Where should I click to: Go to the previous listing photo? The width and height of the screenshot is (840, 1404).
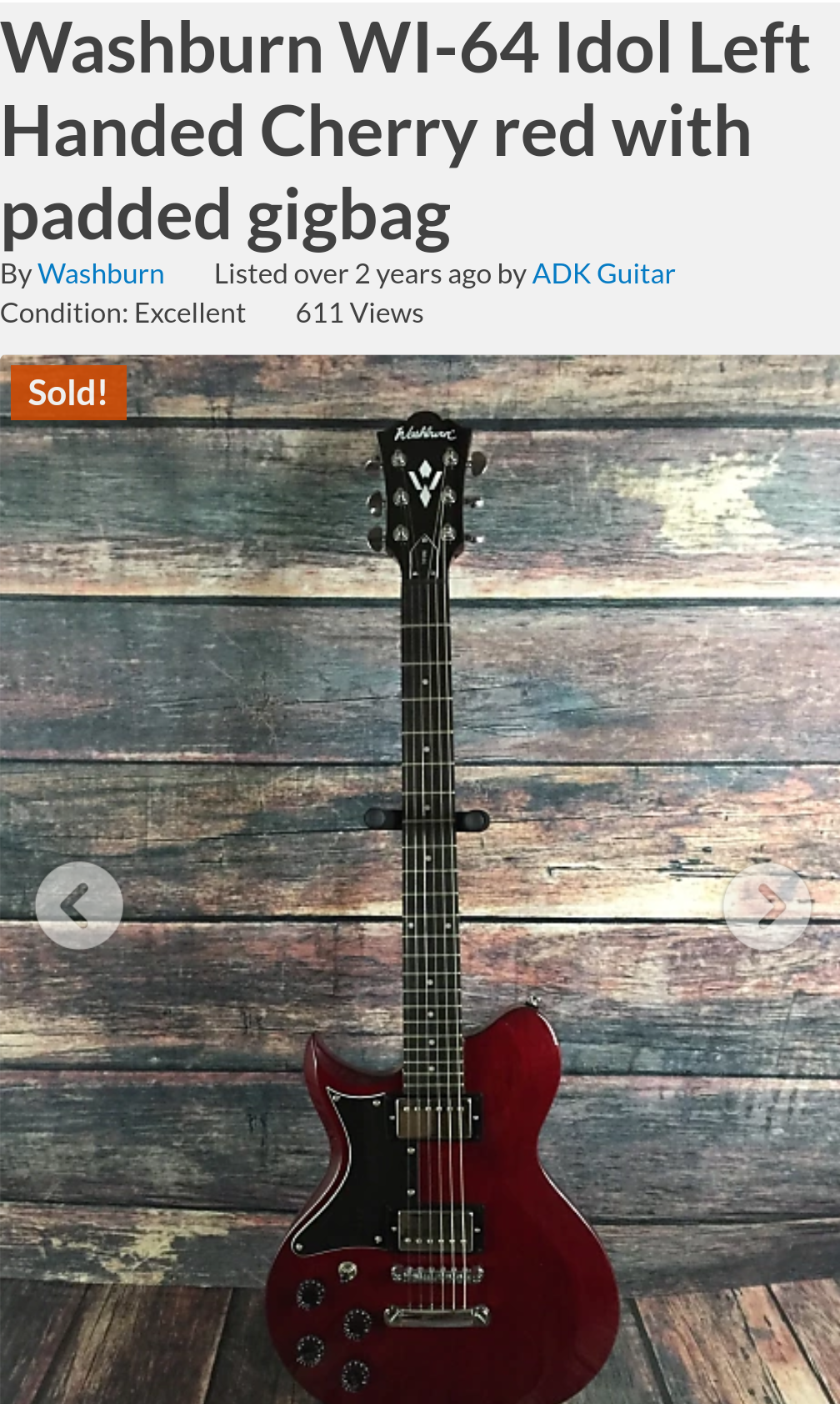coord(79,905)
